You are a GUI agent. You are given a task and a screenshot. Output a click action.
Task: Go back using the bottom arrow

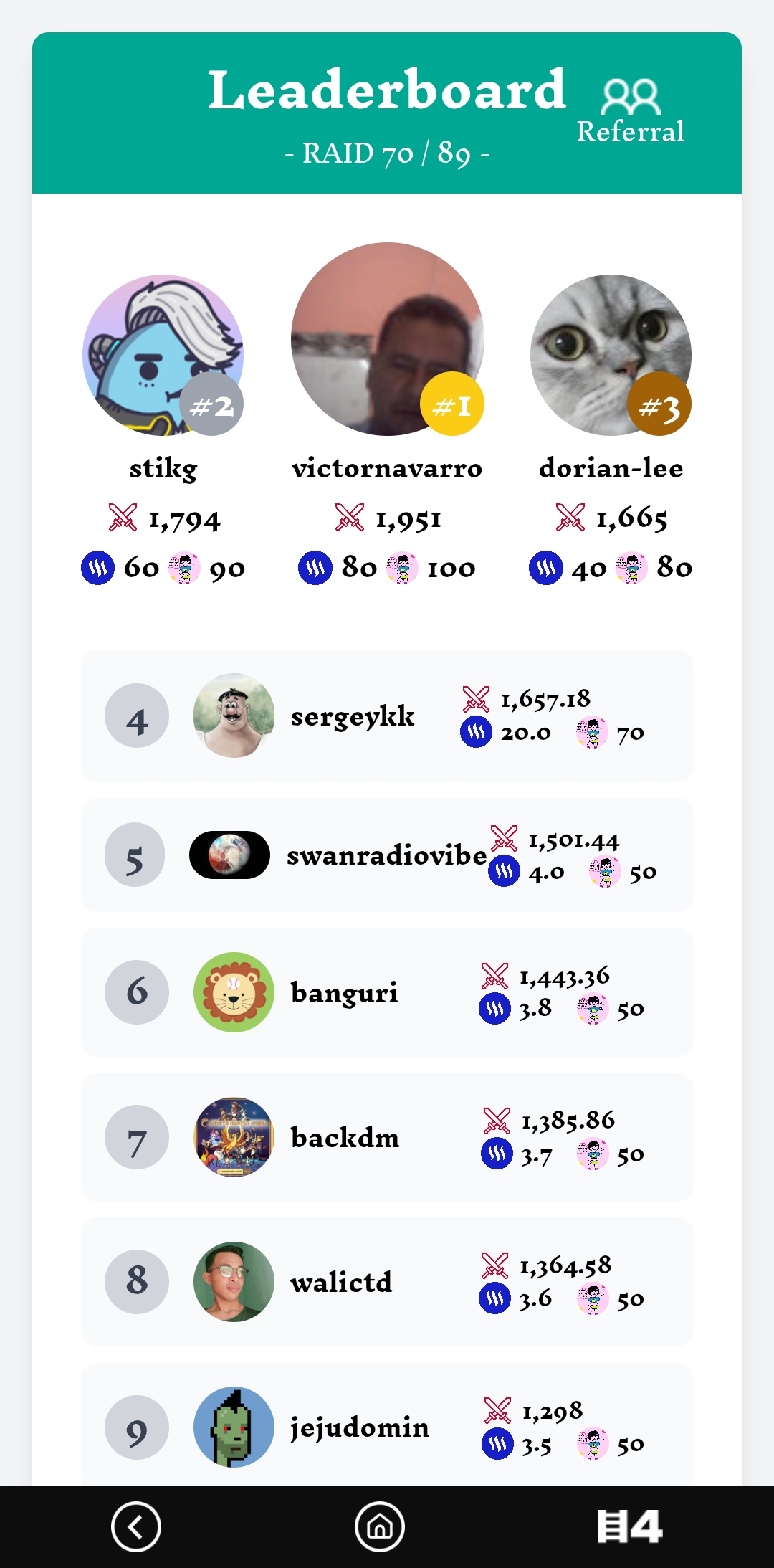(136, 1526)
